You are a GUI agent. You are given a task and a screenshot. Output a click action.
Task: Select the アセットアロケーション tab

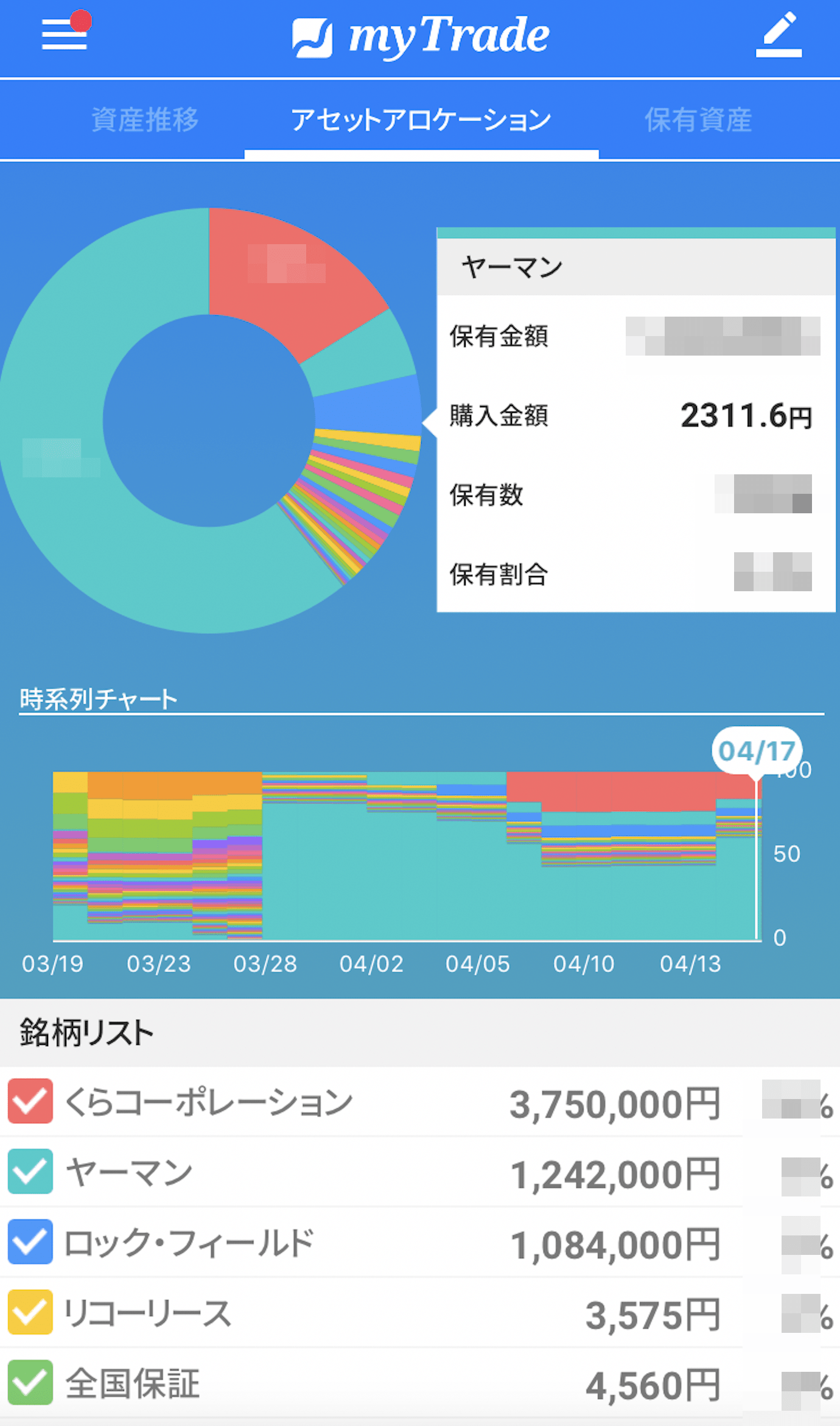tap(421, 119)
